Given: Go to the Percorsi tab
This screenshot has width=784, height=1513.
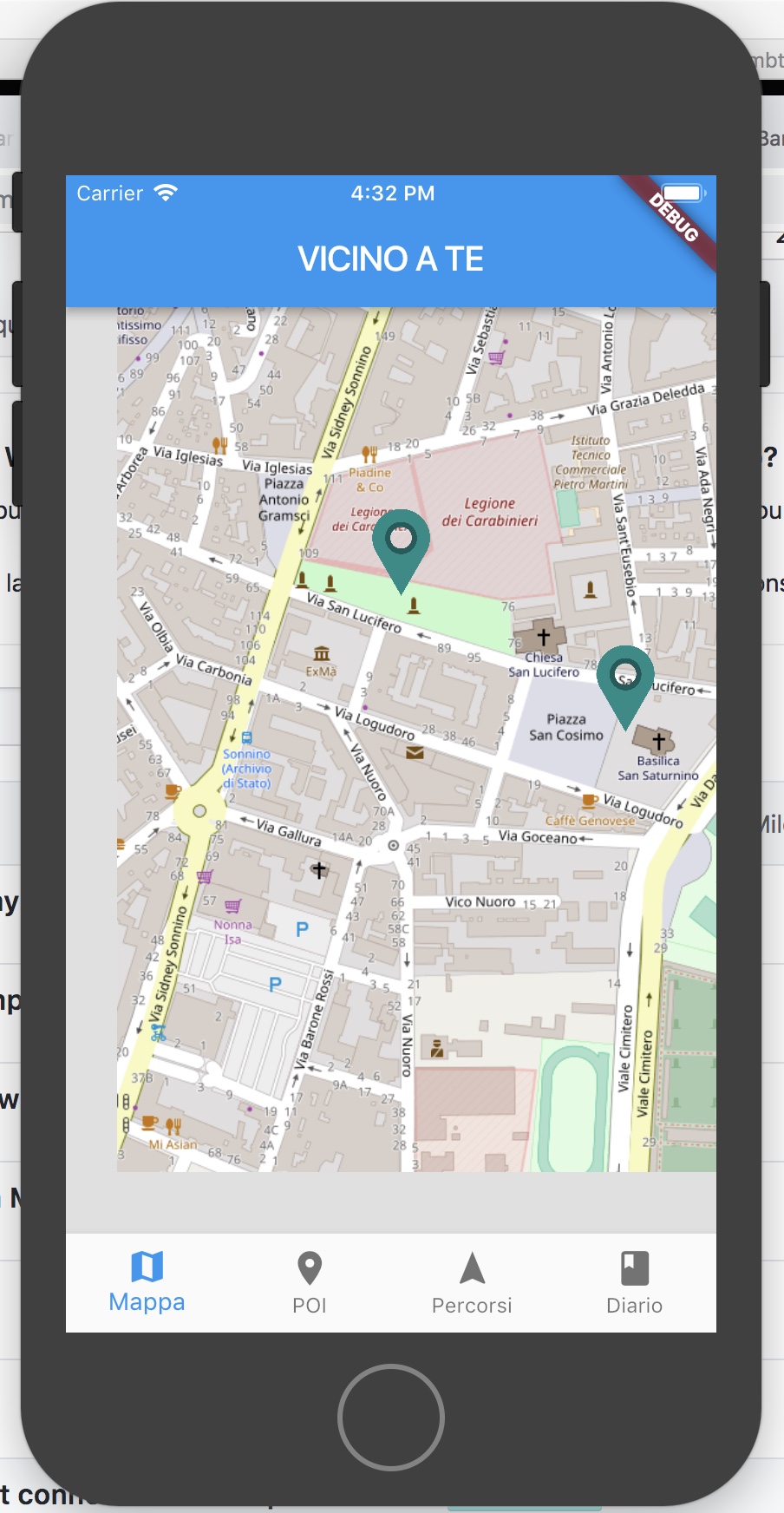Looking at the screenshot, I should coord(472,1282).
